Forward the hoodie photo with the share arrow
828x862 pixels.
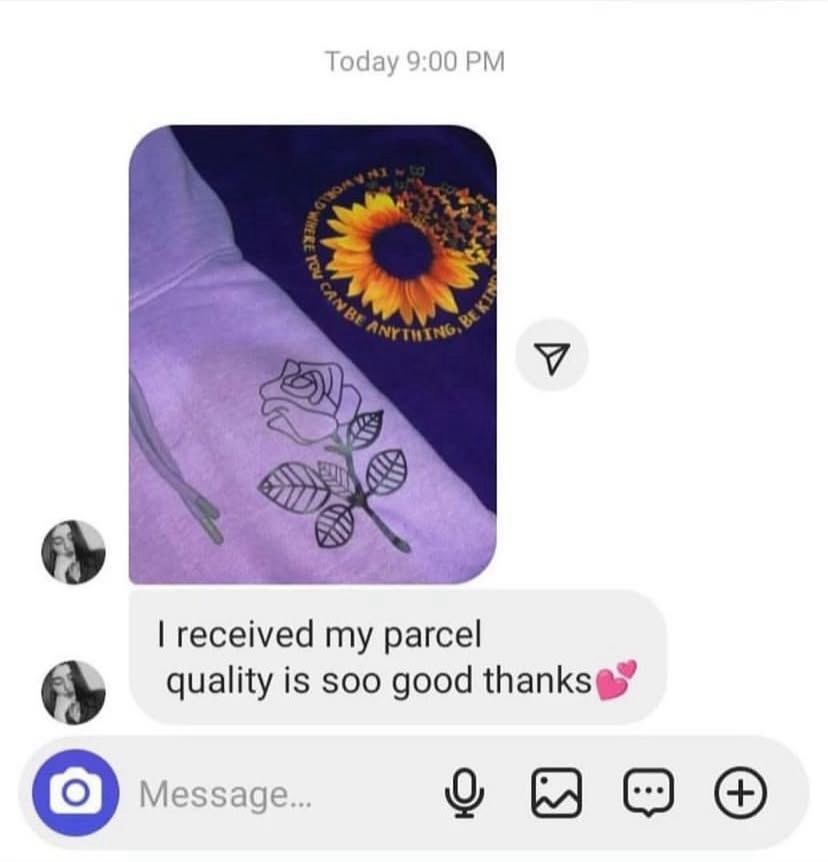[551, 356]
